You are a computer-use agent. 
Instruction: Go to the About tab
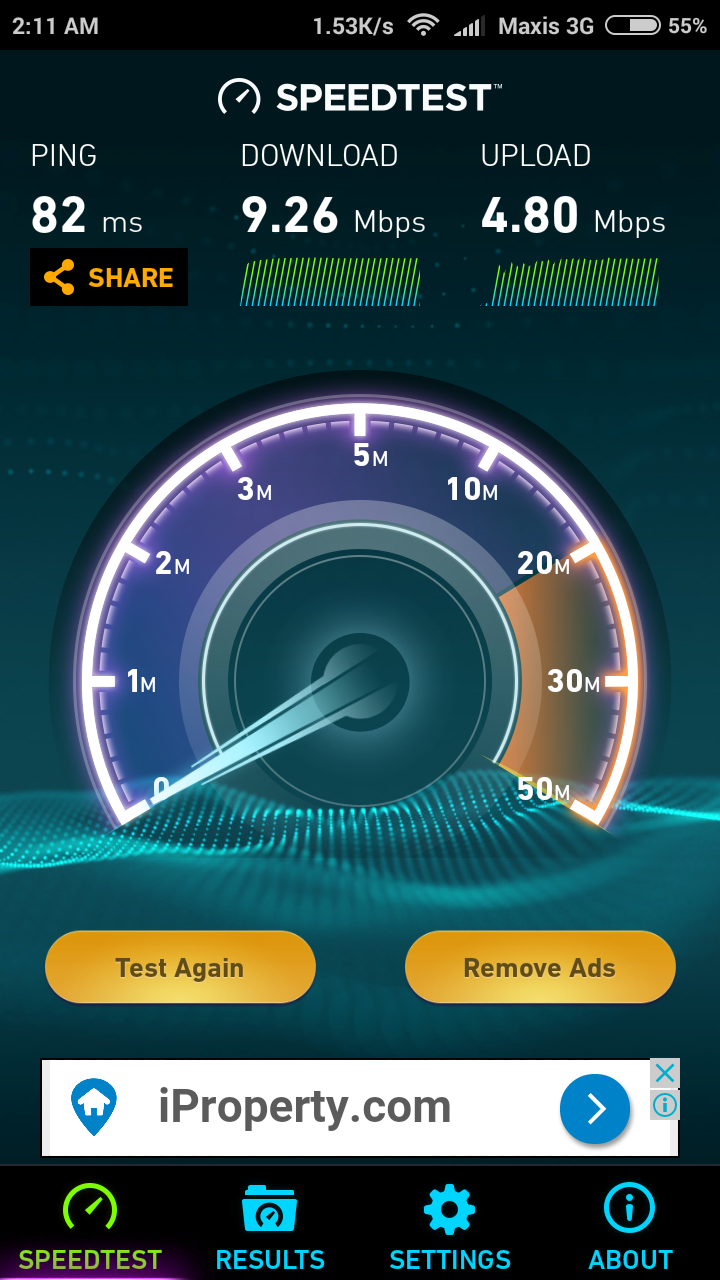pyautogui.click(x=630, y=1226)
